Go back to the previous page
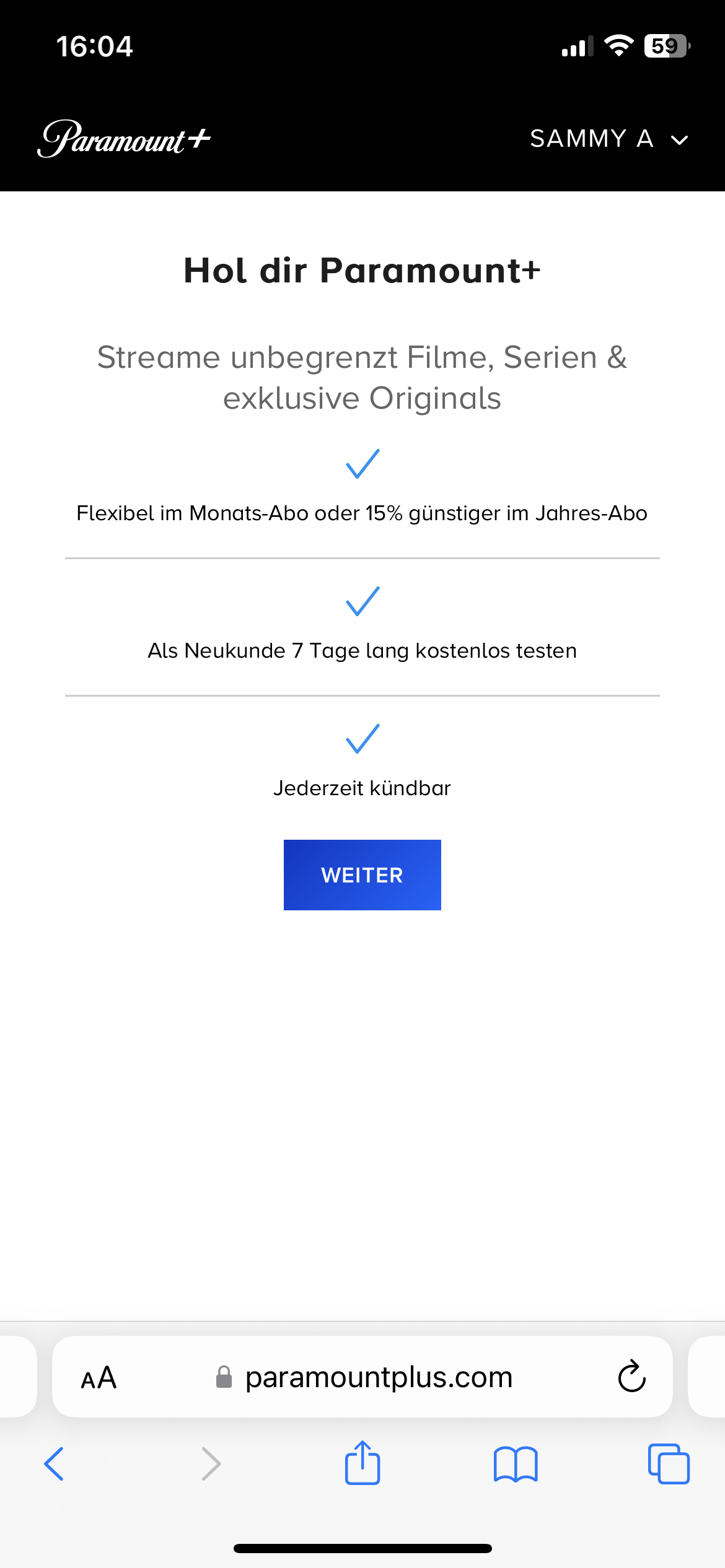Screen dimensions: 725x1568 [x=54, y=1464]
